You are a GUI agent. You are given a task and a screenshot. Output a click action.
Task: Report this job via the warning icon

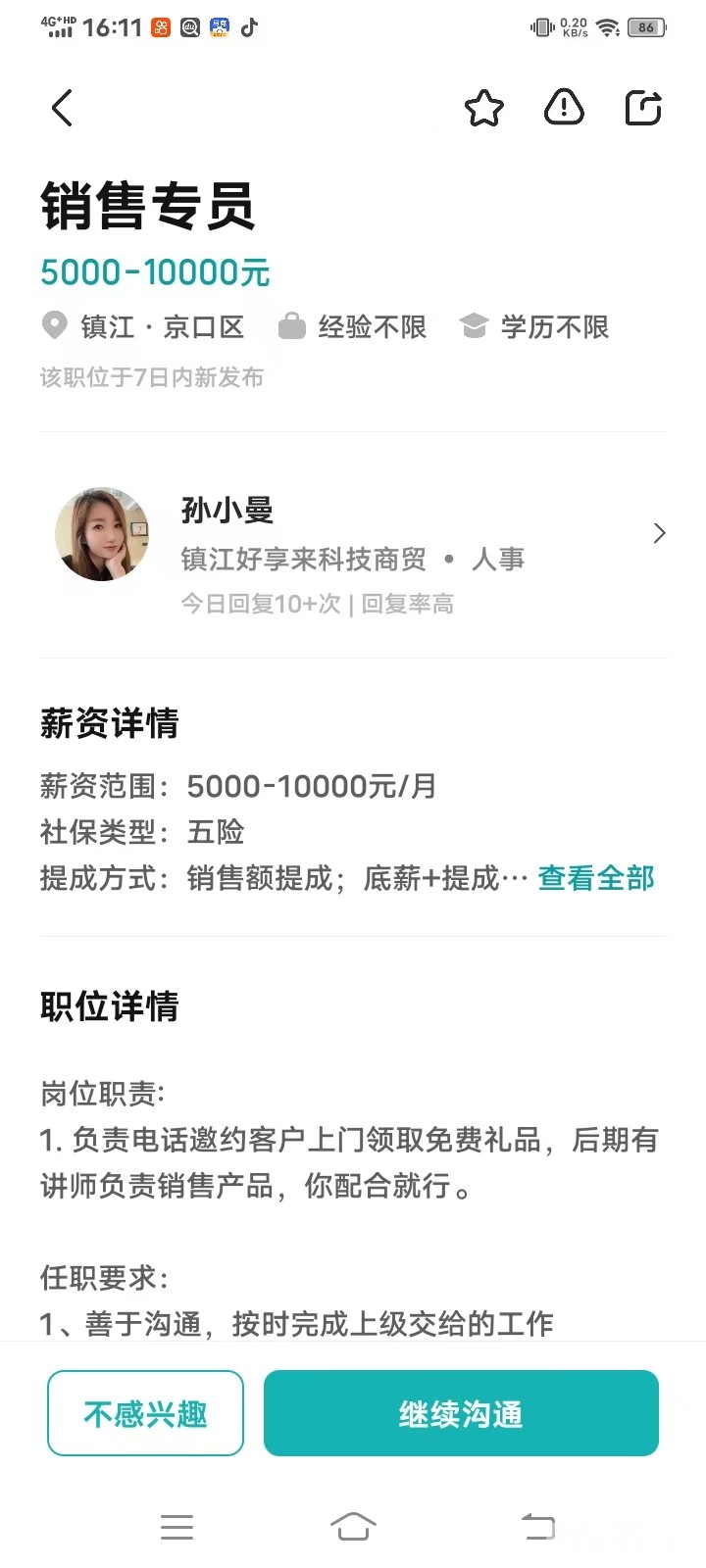pos(564,107)
